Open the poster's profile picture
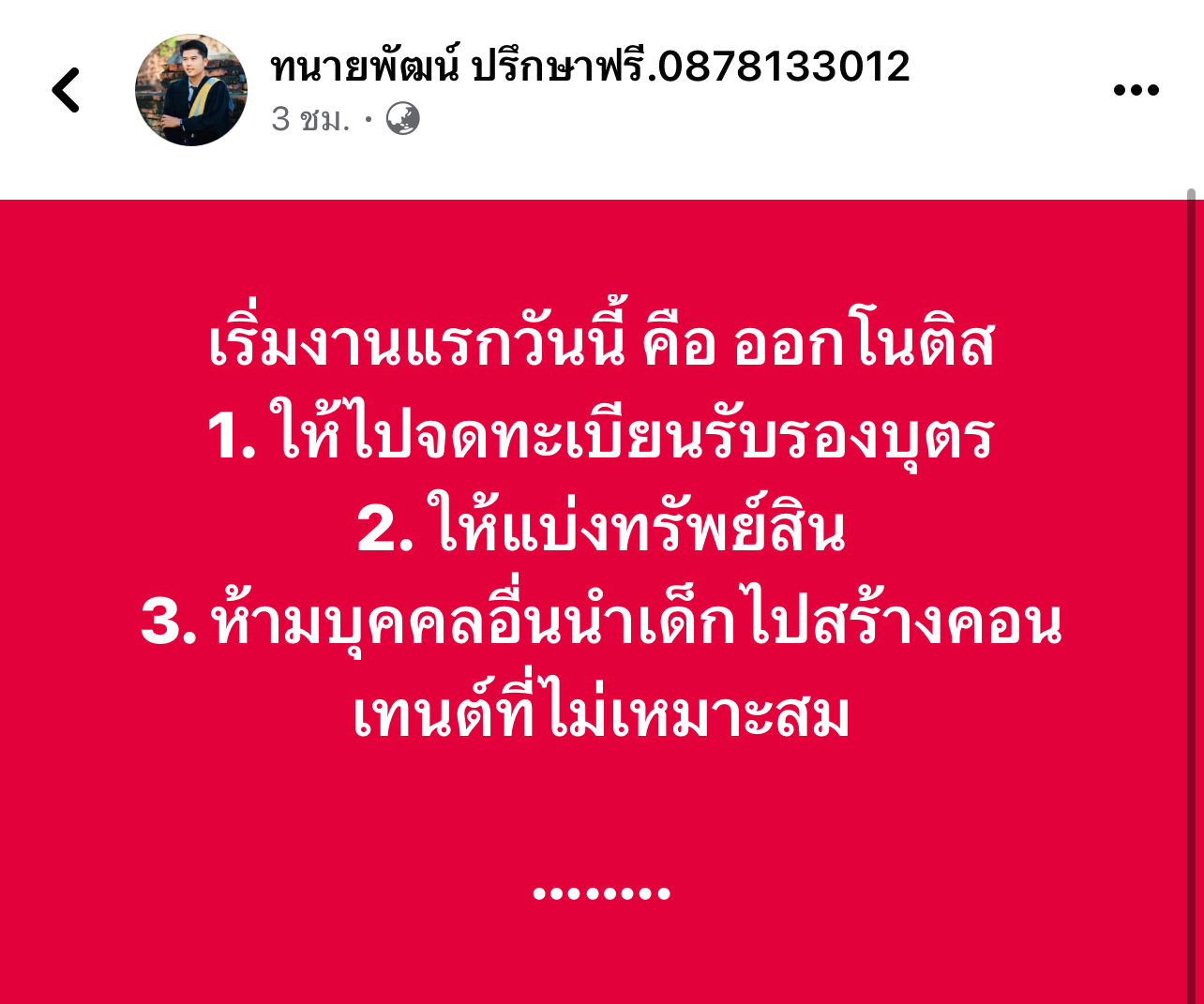The width and height of the screenshot is (1204, 1004). click(x=191, y=90)
